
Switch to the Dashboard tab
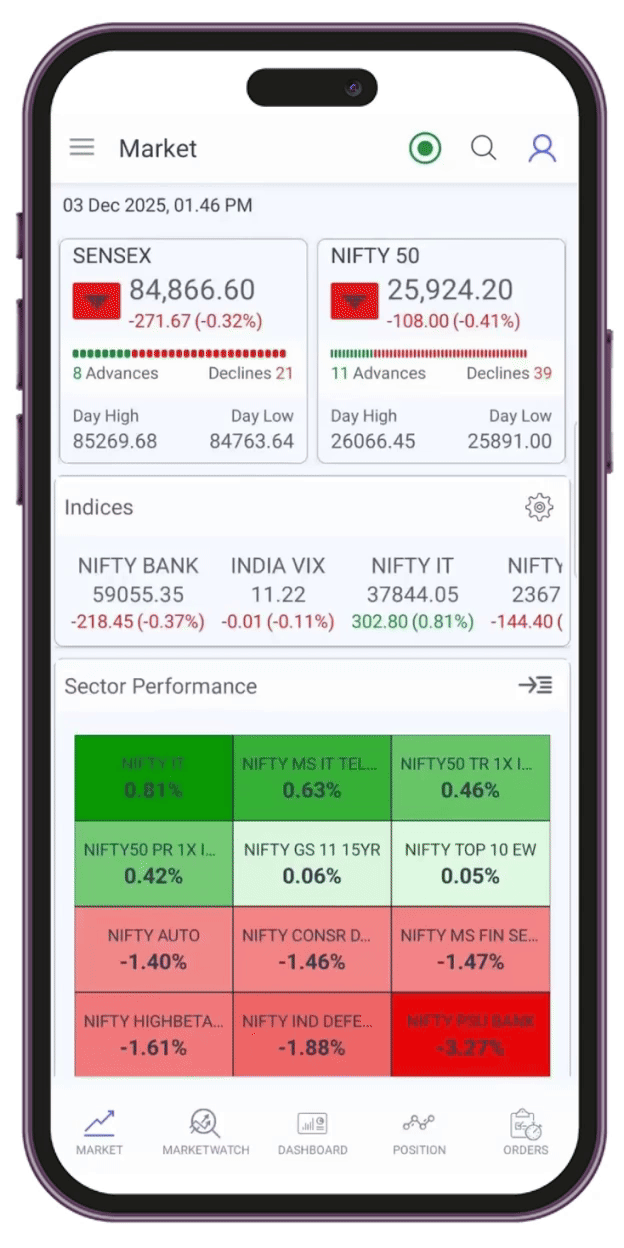coord(313,1132)
